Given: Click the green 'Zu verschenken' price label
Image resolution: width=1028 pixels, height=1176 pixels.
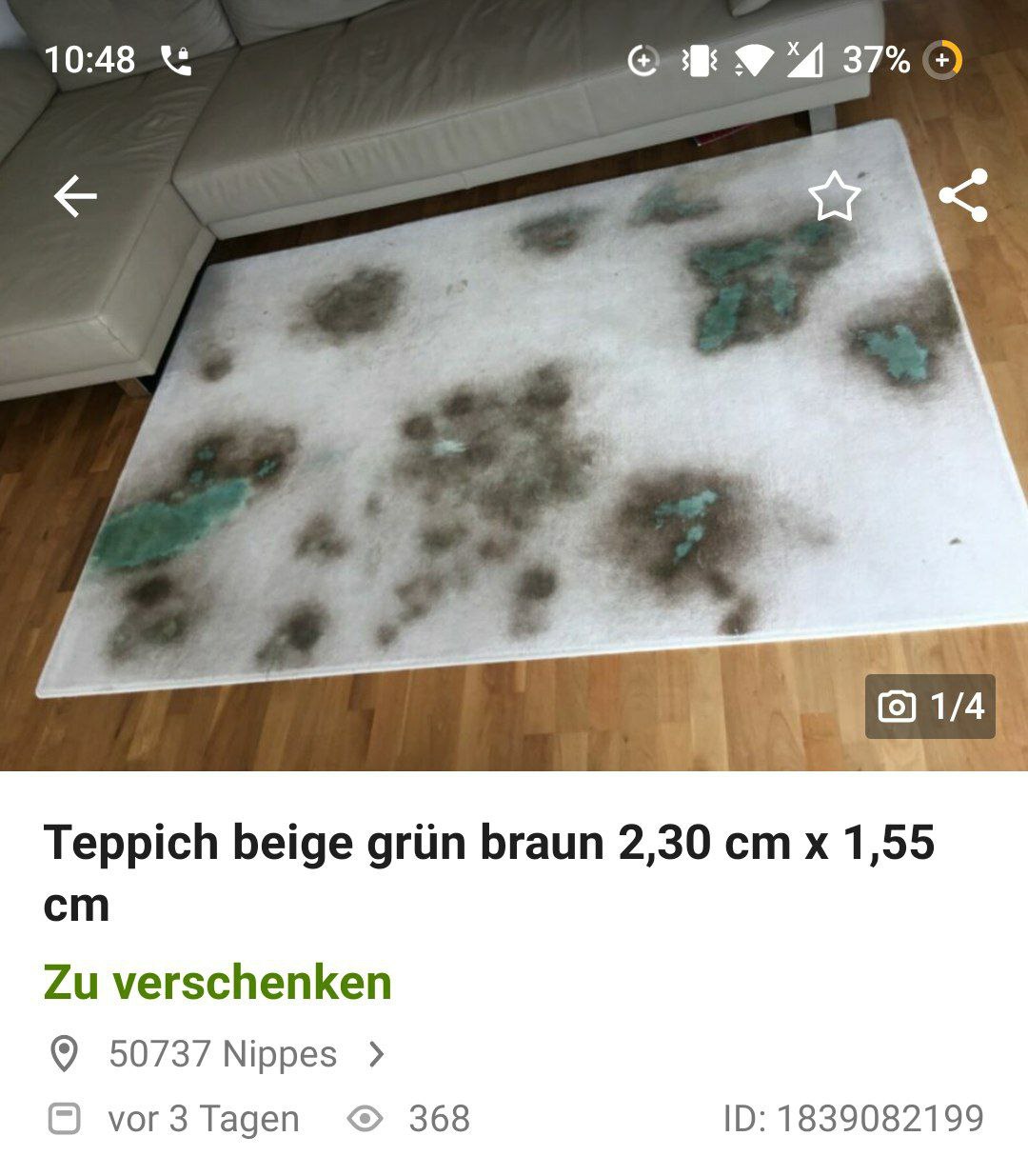Looking at the screenshot, I should (x=216, y=981).
